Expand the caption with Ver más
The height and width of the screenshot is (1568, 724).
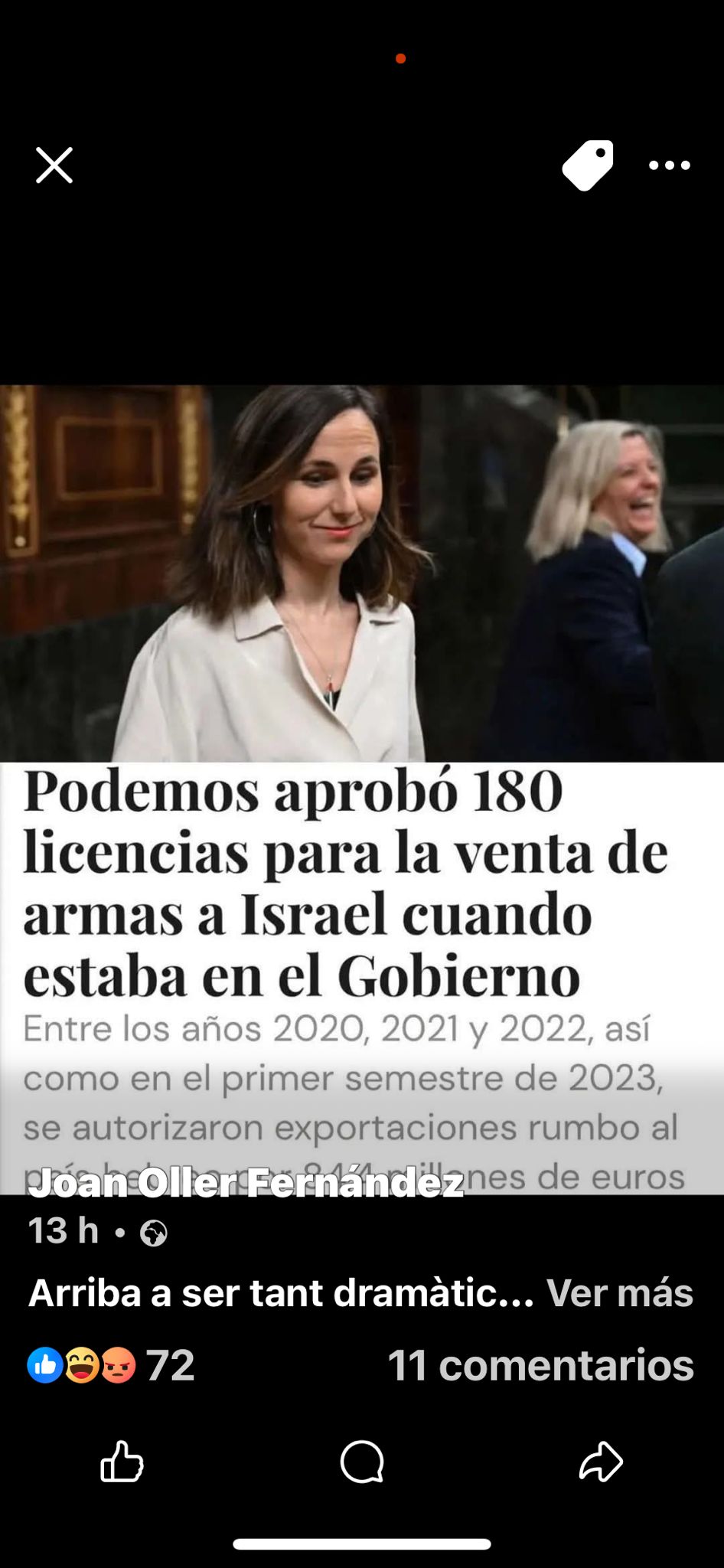pos(619,1293)
